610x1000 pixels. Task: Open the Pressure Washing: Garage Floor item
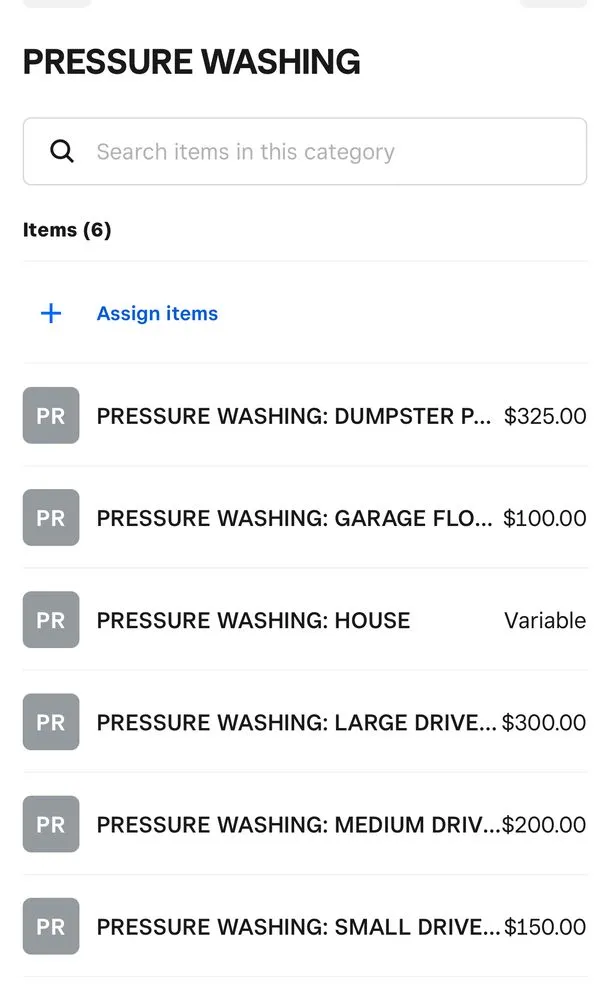(x=294, y=518)
